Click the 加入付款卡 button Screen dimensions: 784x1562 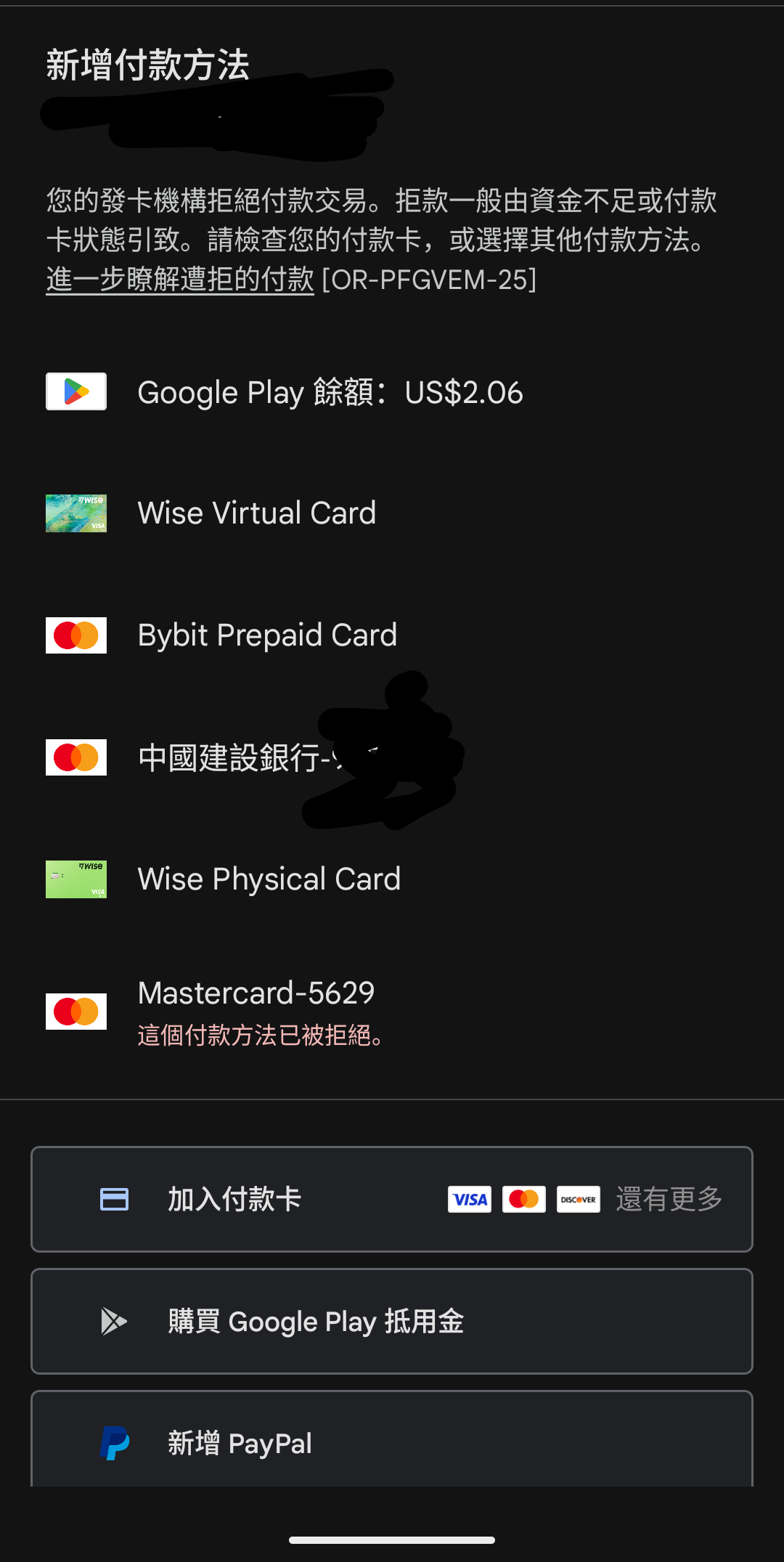point(392,1199)
